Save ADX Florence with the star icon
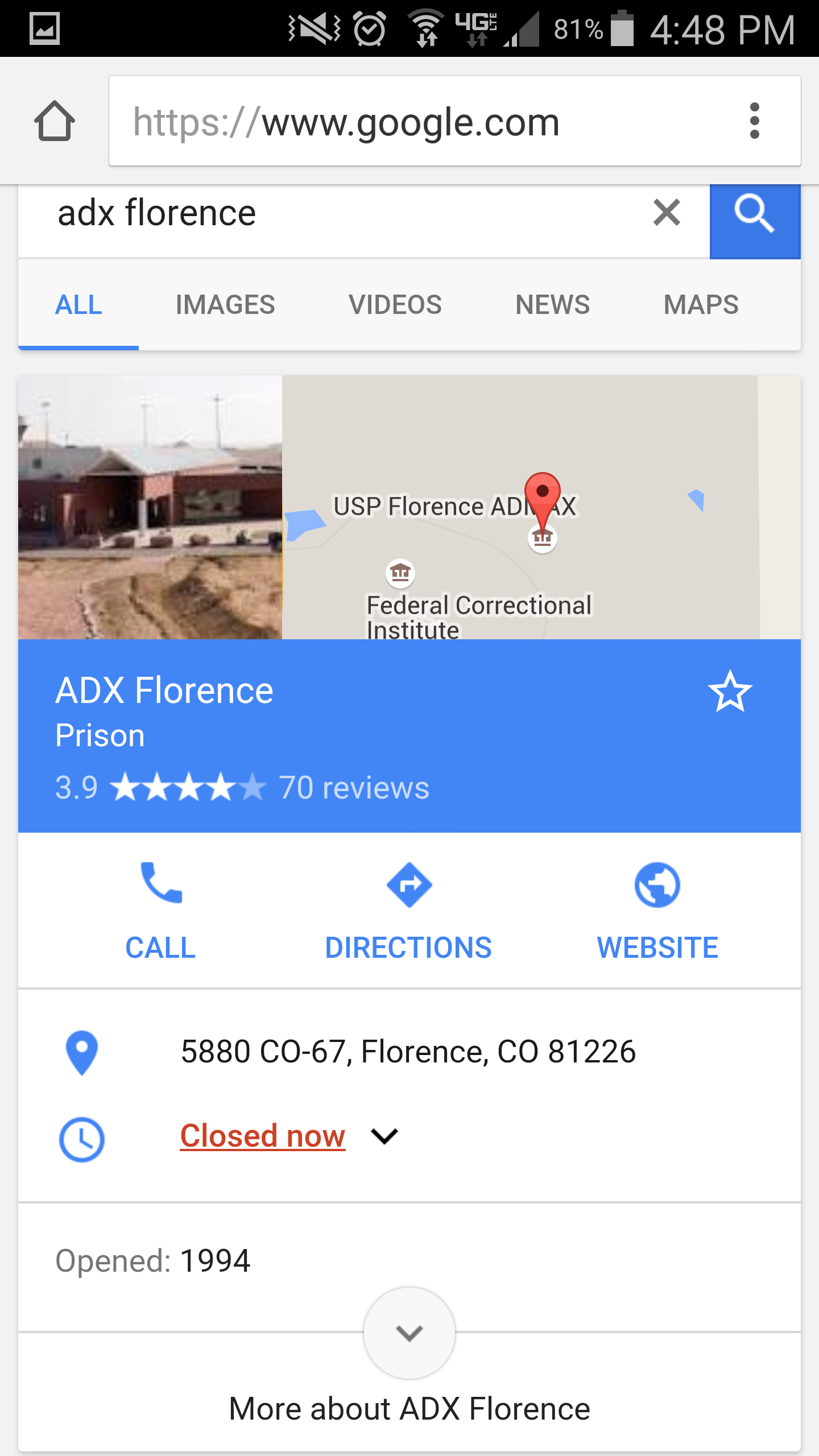Viewport: 819px width, 1456px height. click(730, 691)
